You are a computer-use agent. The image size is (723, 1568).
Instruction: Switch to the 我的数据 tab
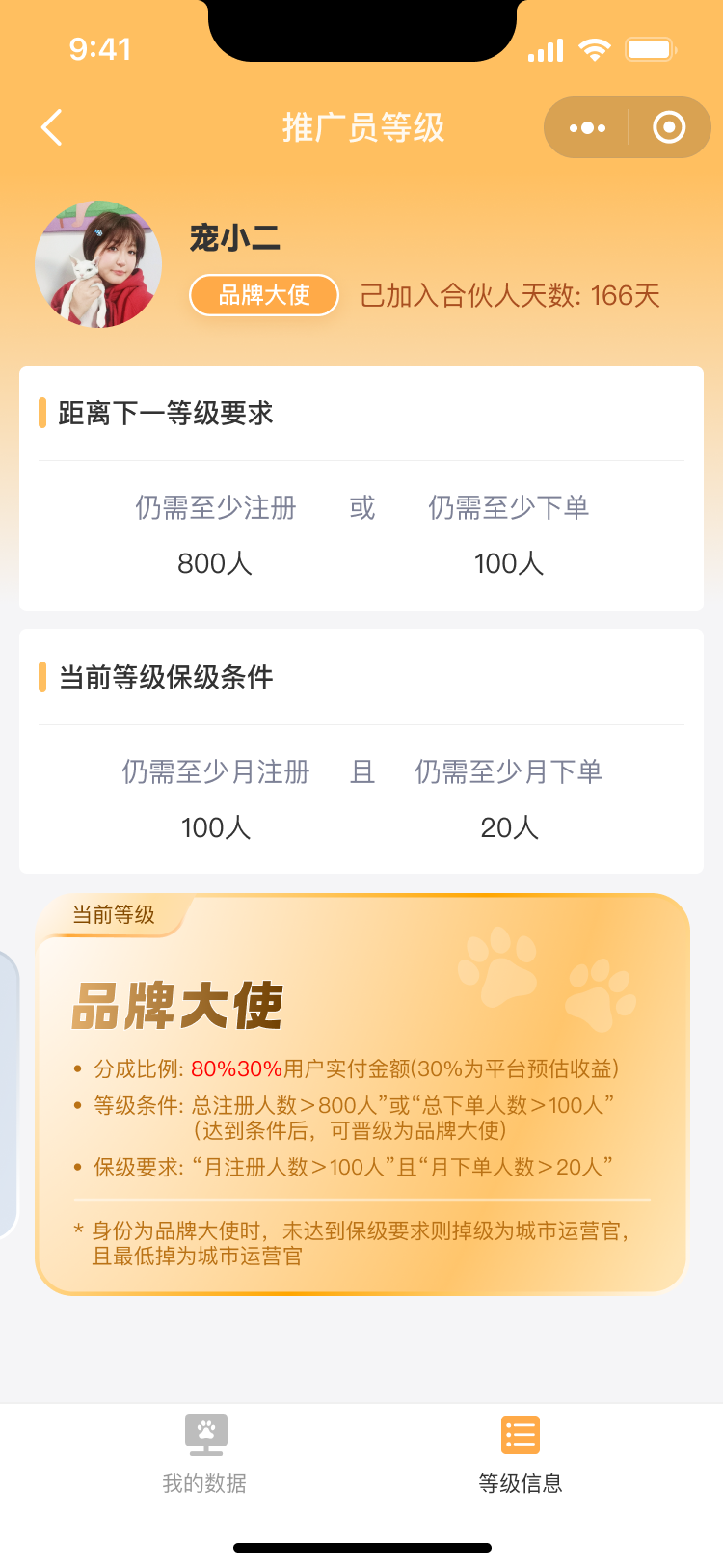204,1453
